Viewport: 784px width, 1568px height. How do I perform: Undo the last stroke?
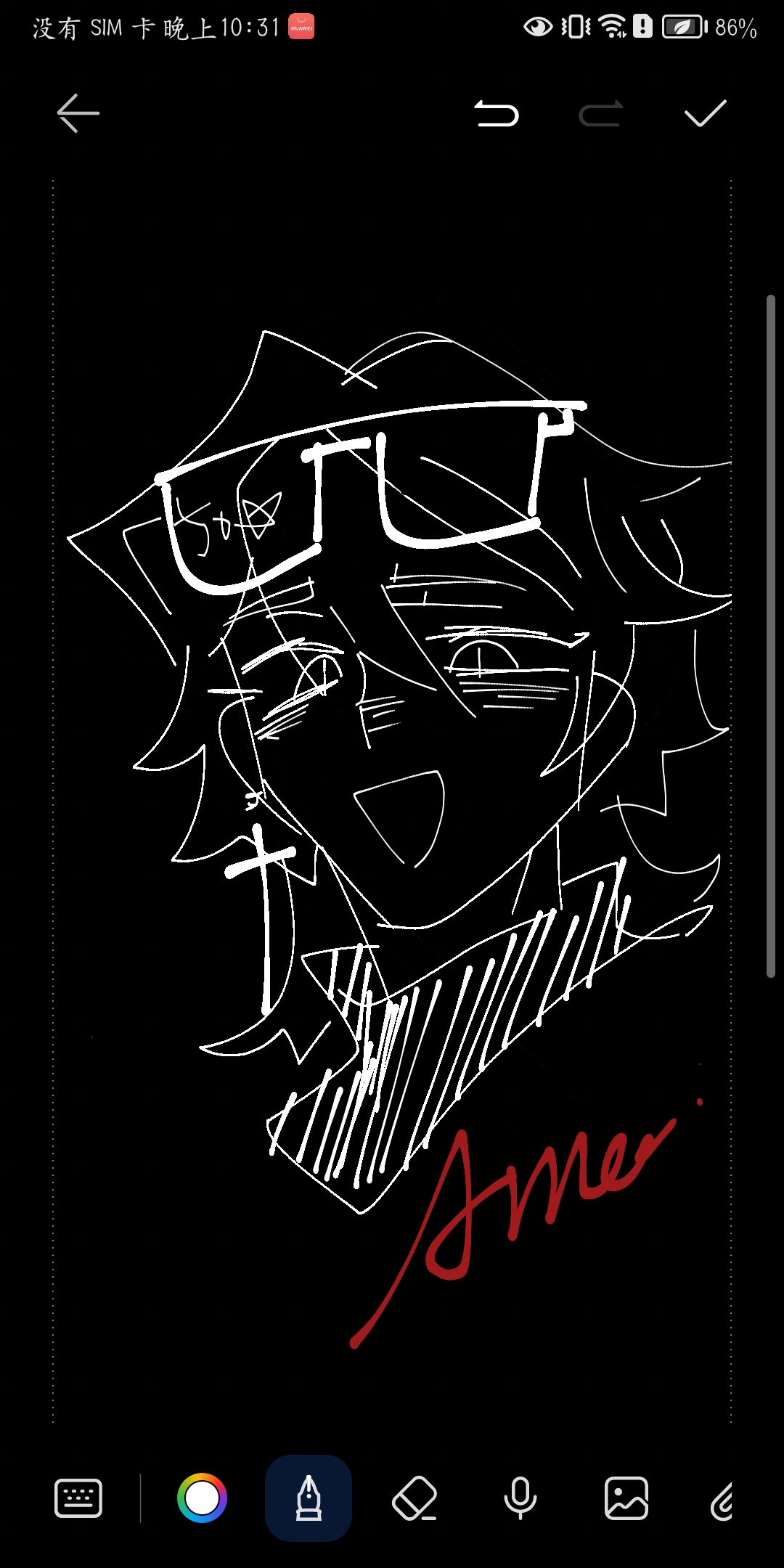click(x=497, y=114)
